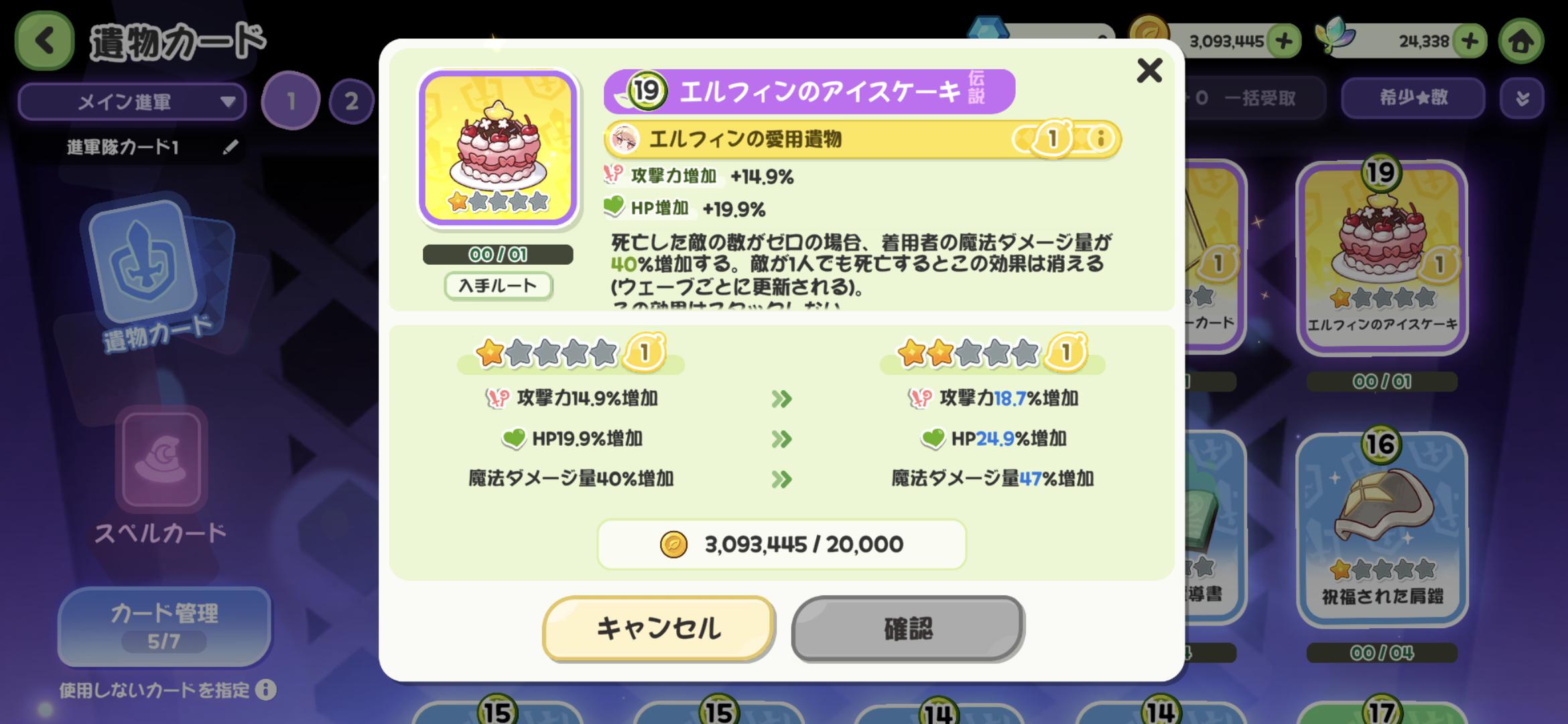1568x724 pixels.
Task: Open the メイン進軍 dropdown
Action: 132,102
